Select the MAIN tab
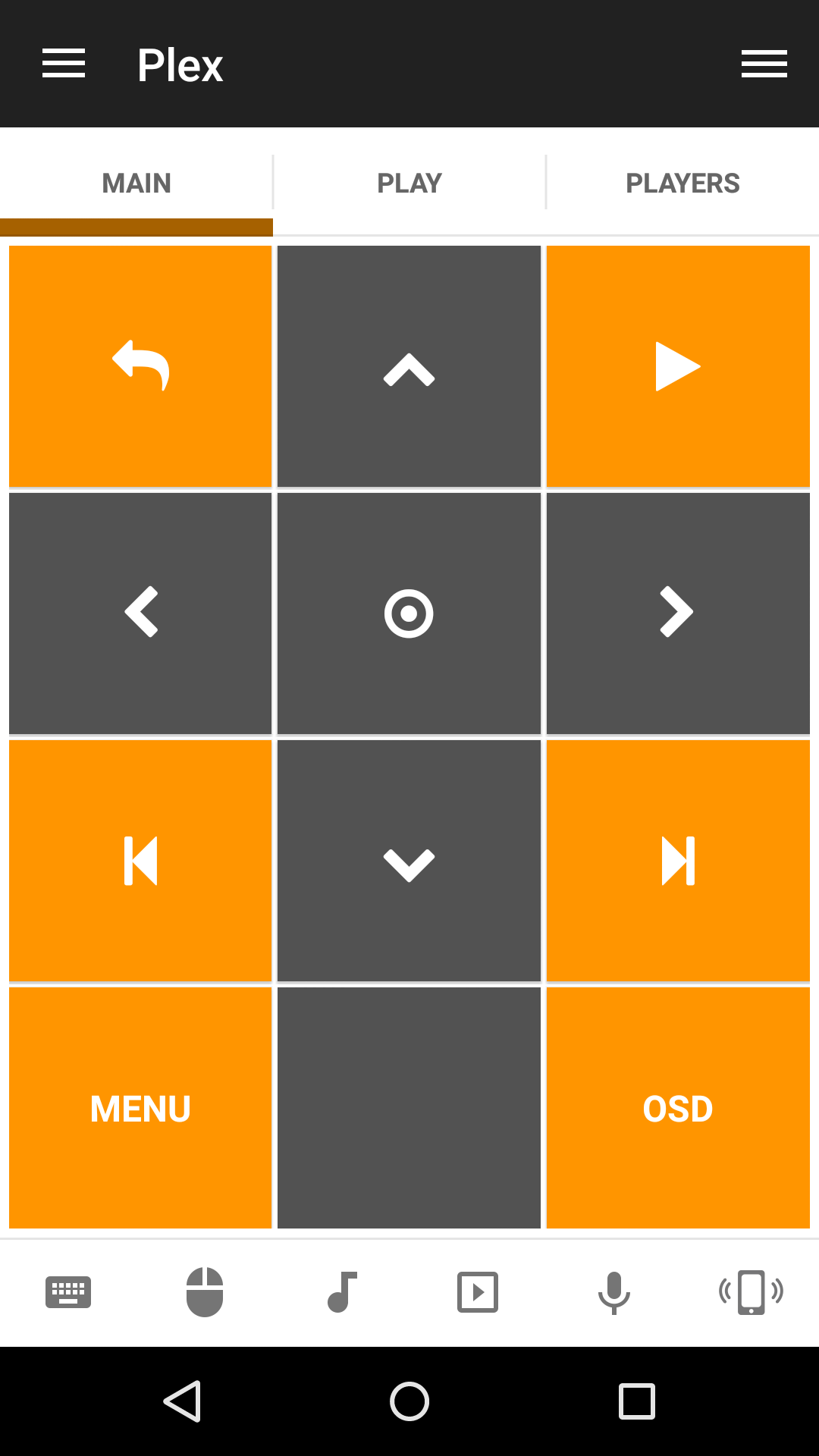Viewport: 819px width, 1456px height. 136,183
